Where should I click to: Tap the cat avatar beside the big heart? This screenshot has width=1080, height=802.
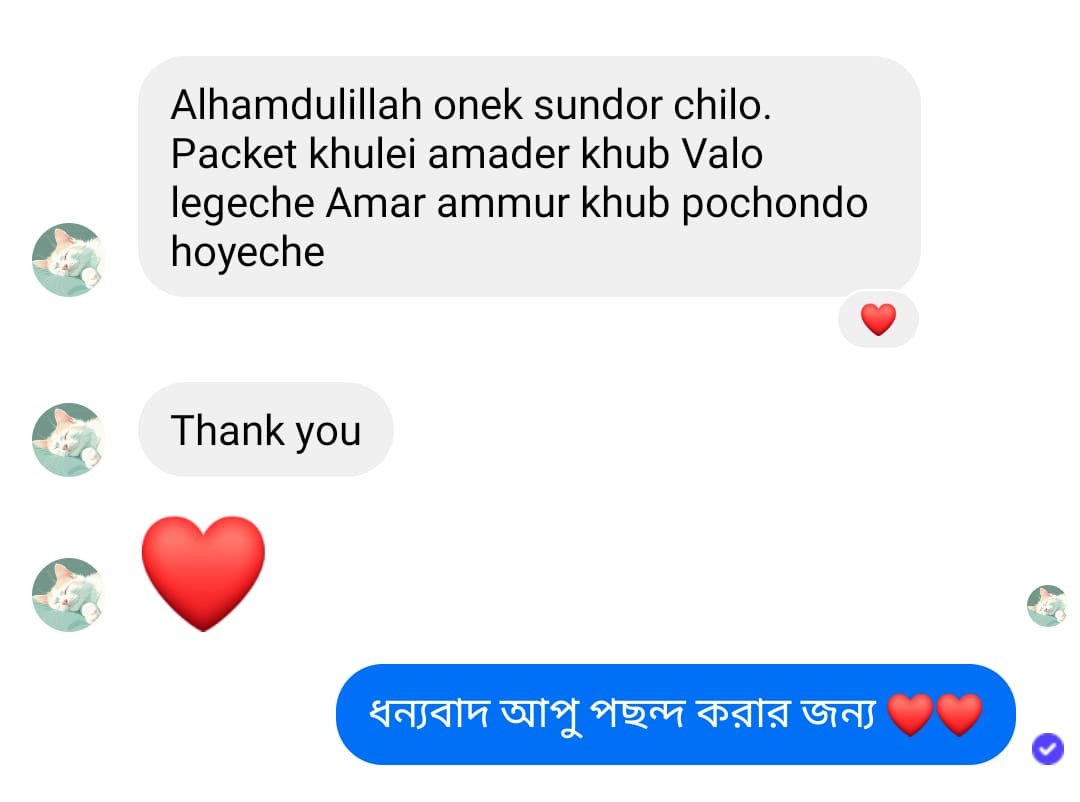pyautogui.click(x=69, y=594)
